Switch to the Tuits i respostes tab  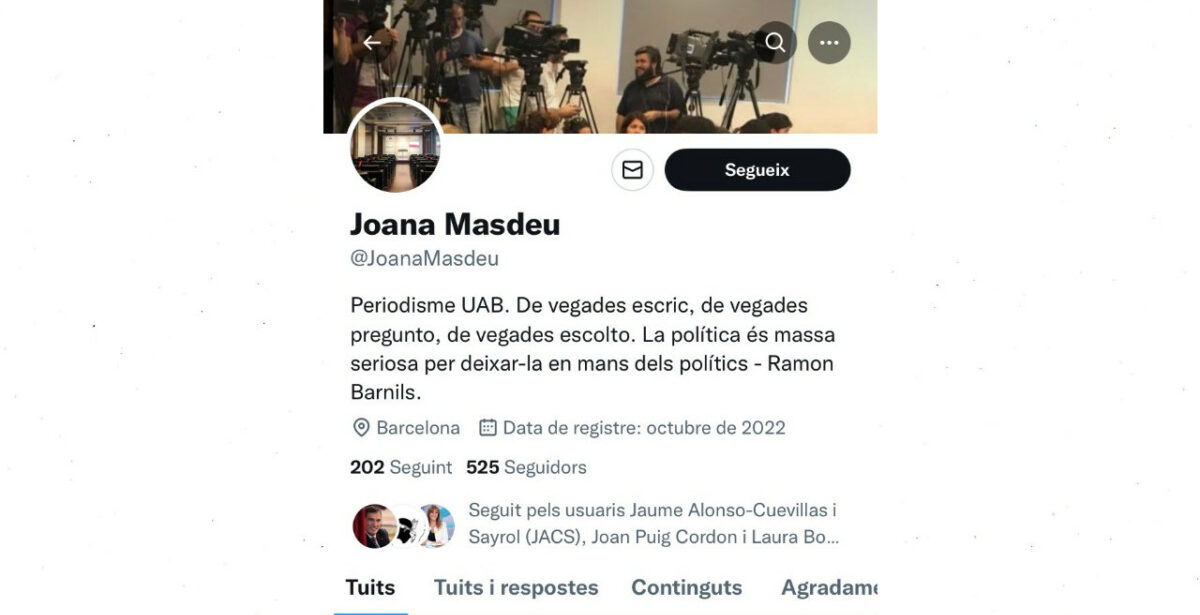[516, 587]
